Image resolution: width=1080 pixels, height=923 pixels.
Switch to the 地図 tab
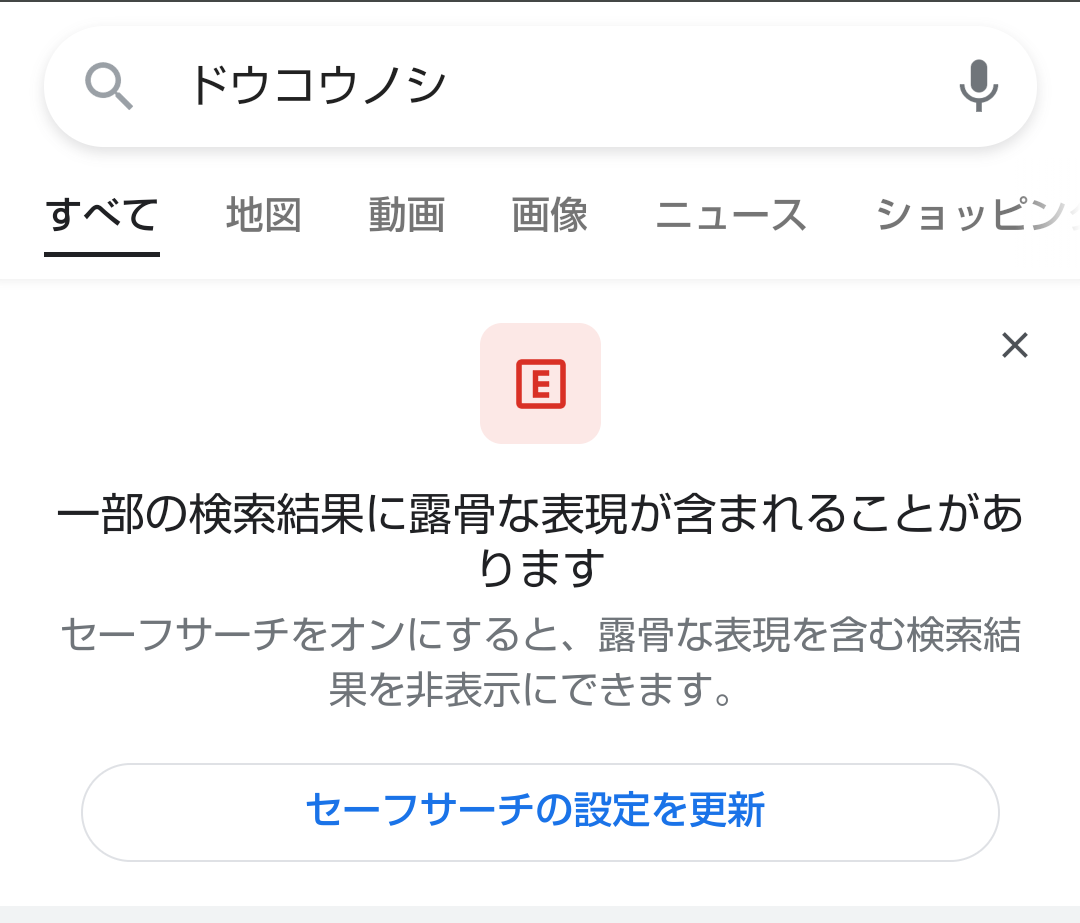(264, 216)
